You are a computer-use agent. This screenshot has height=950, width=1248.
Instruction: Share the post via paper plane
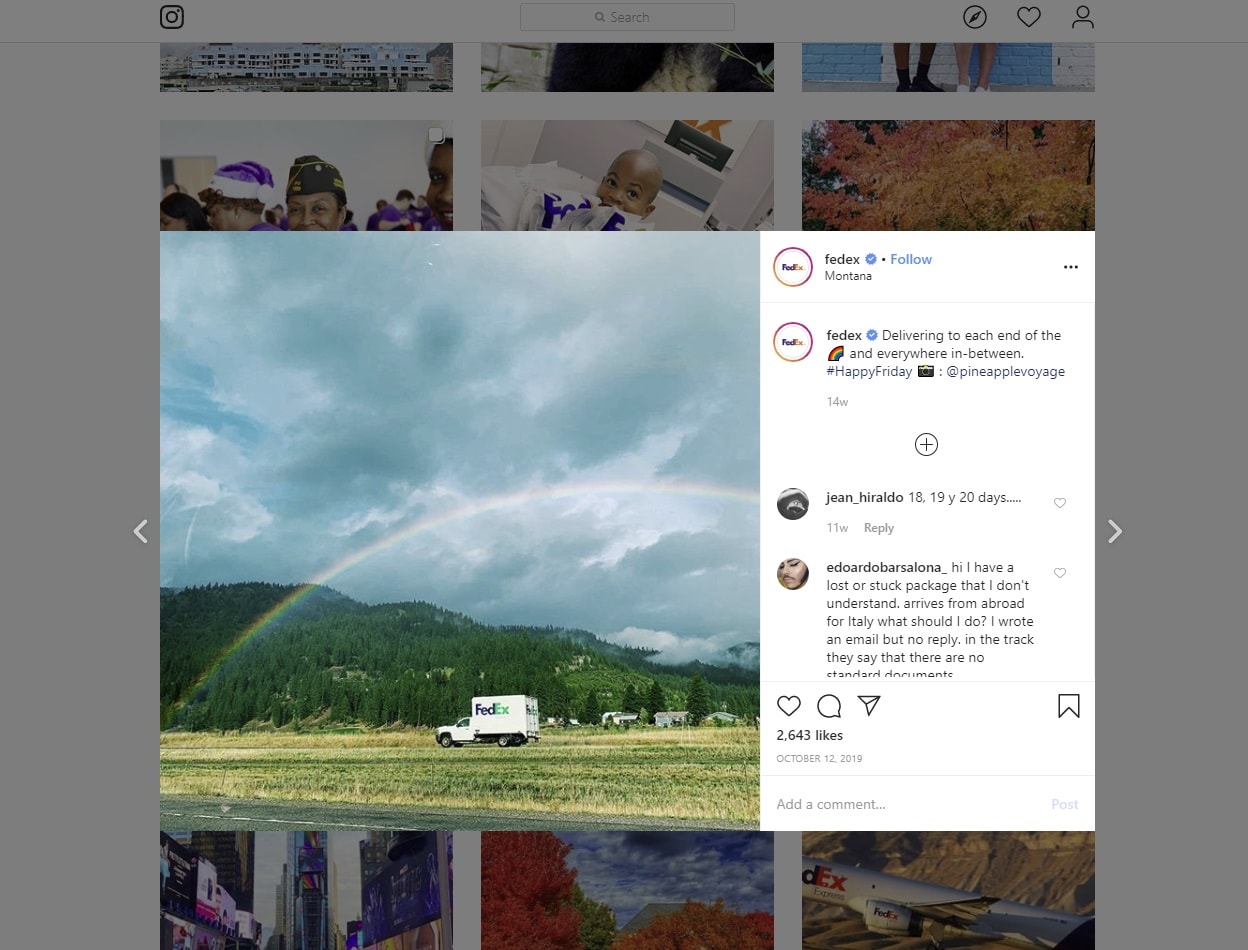[x=869, y=706]
